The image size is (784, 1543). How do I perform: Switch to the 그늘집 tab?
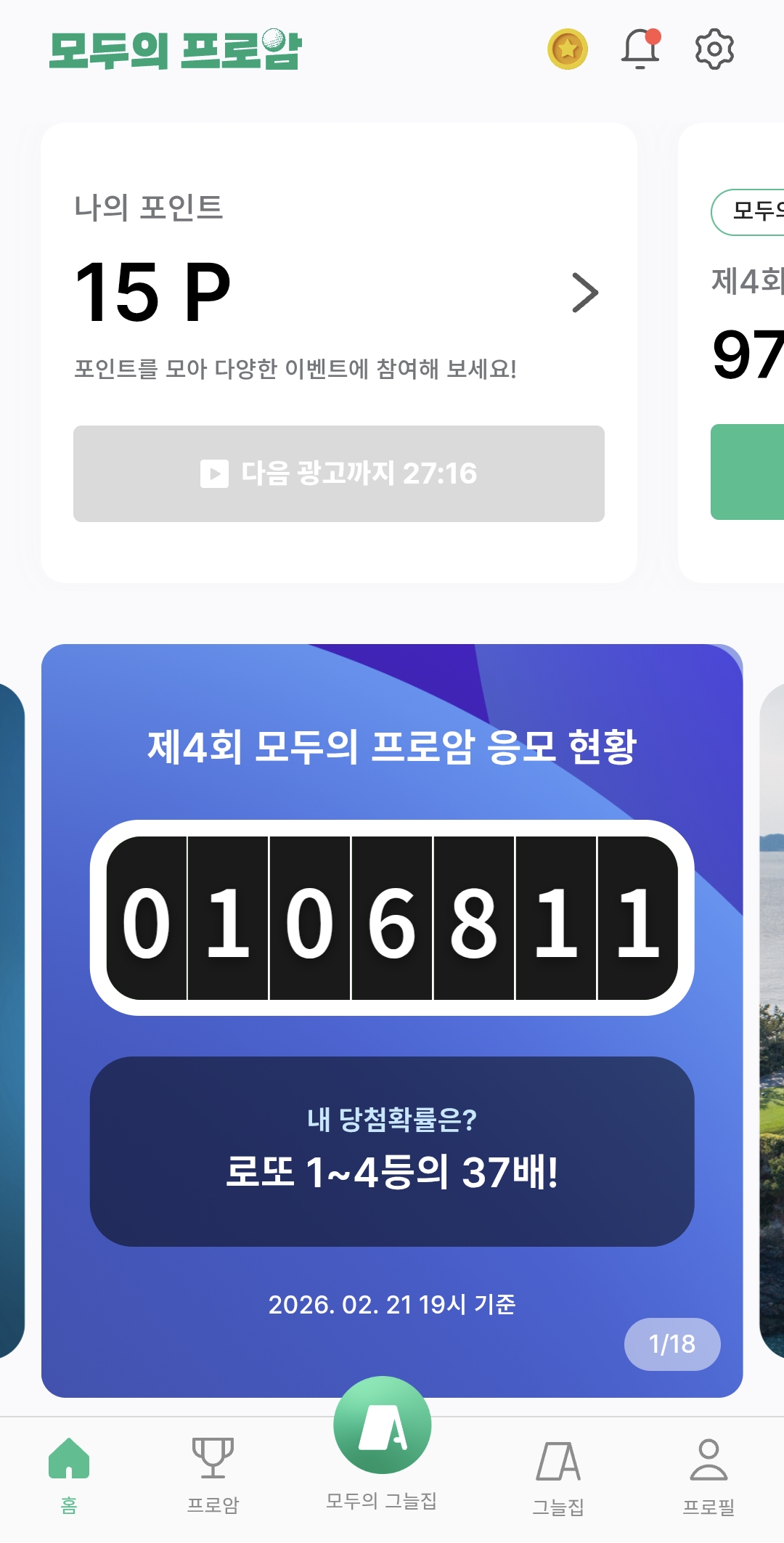(x=558, y=1475)
